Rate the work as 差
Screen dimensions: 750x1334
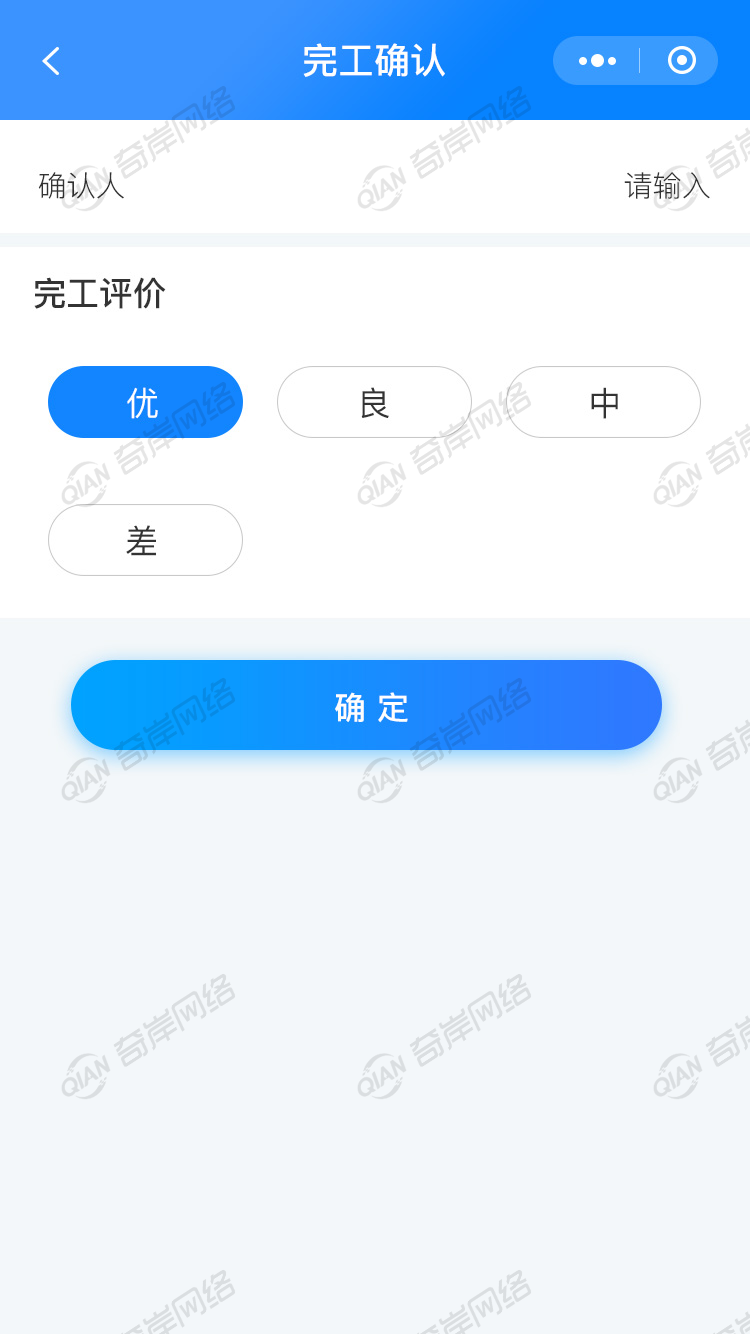(x=145, y=540)
